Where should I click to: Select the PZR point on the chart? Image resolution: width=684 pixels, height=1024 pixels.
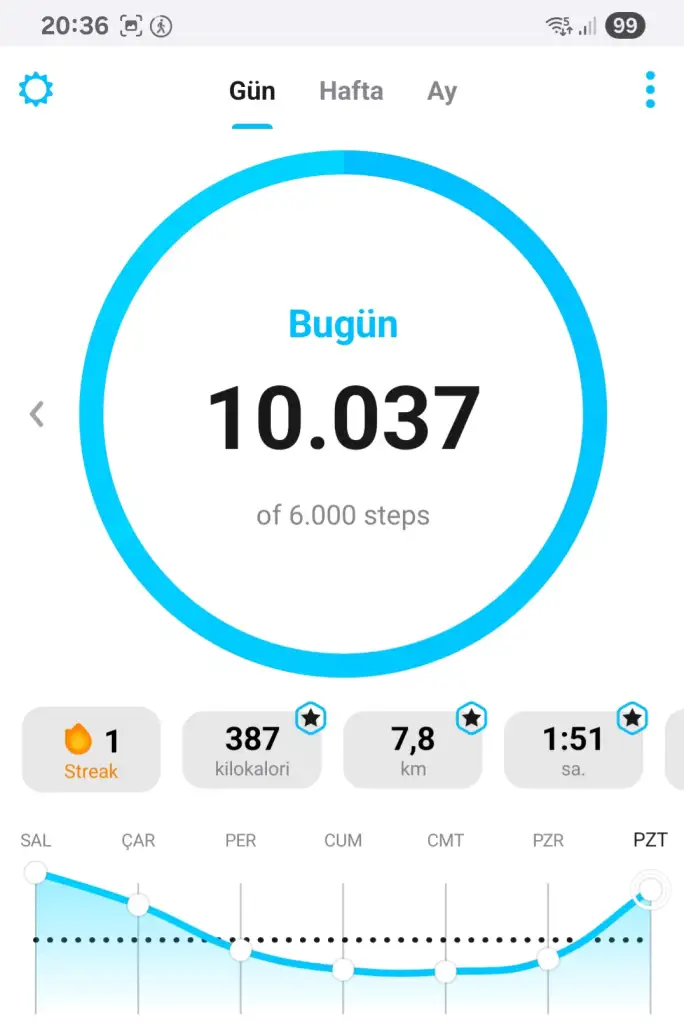click(x=547, y=958)
